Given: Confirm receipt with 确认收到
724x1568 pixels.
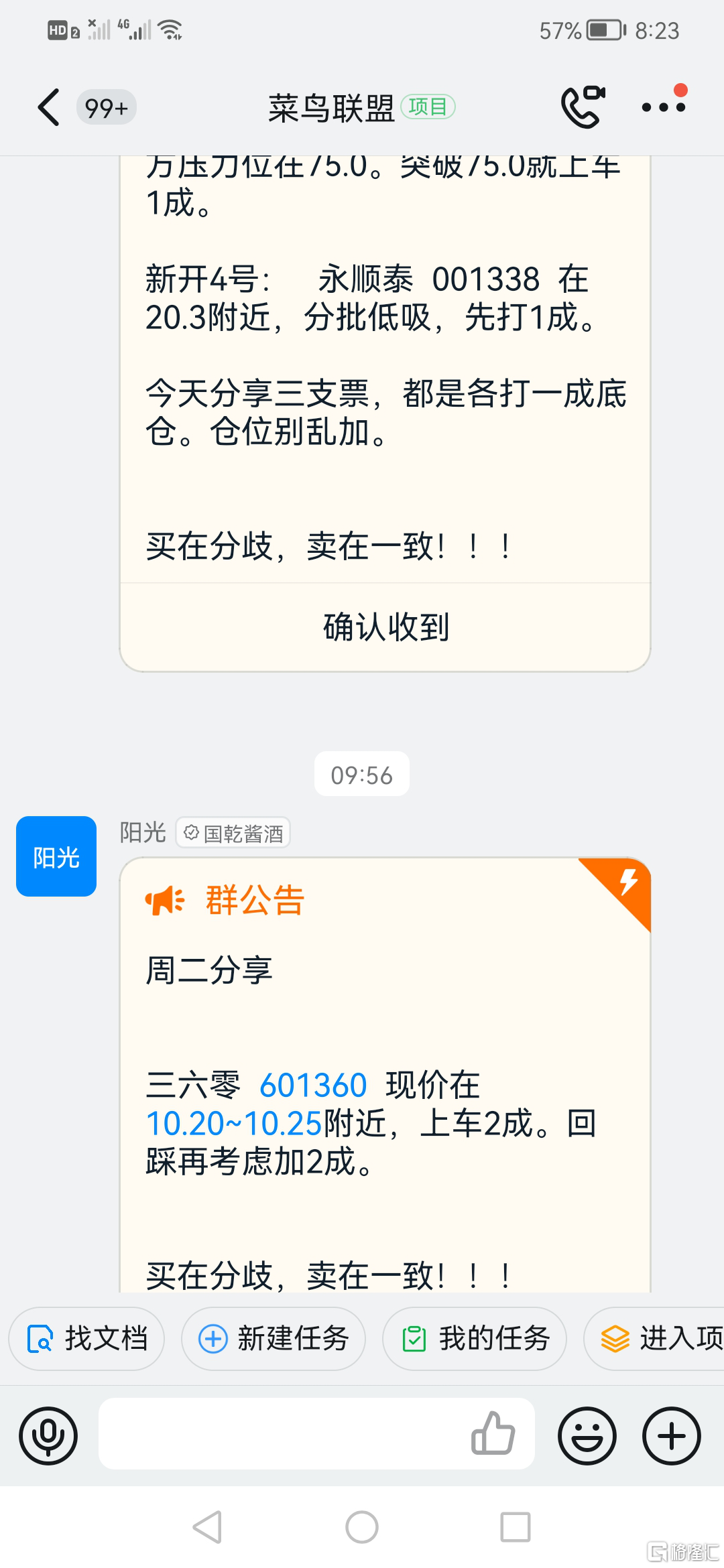Looking at the screenshot, I should pos(385,627).
